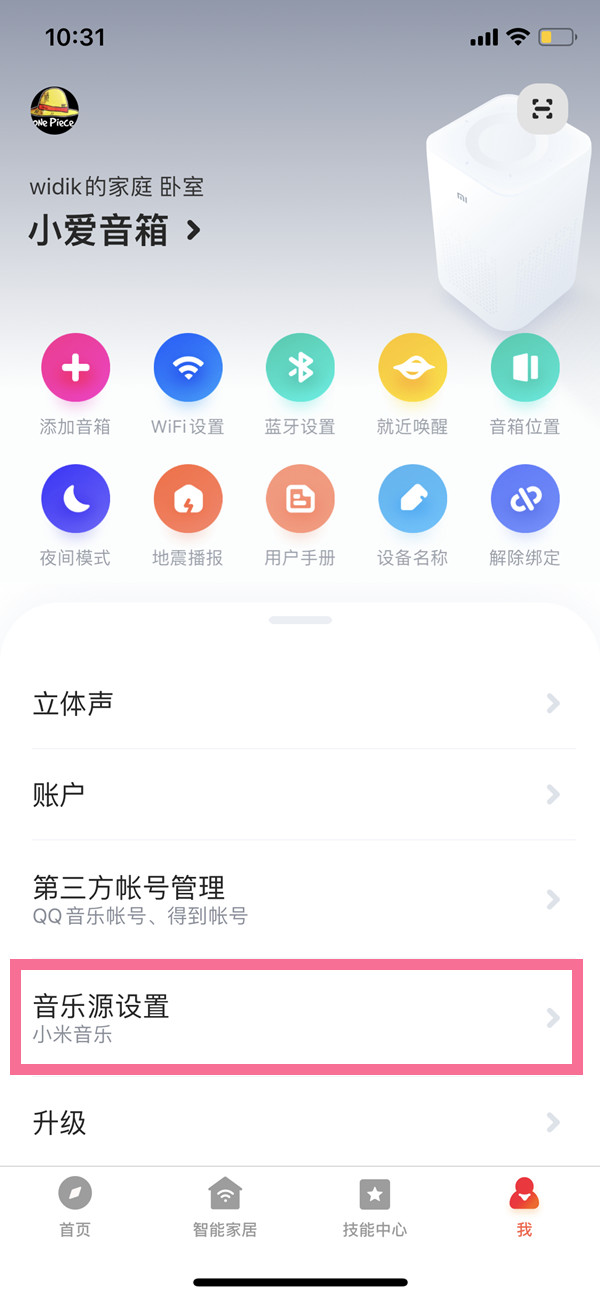Select 就近唤醒 option
Viewport: 600px width, 1299px height.
[412, 368]
